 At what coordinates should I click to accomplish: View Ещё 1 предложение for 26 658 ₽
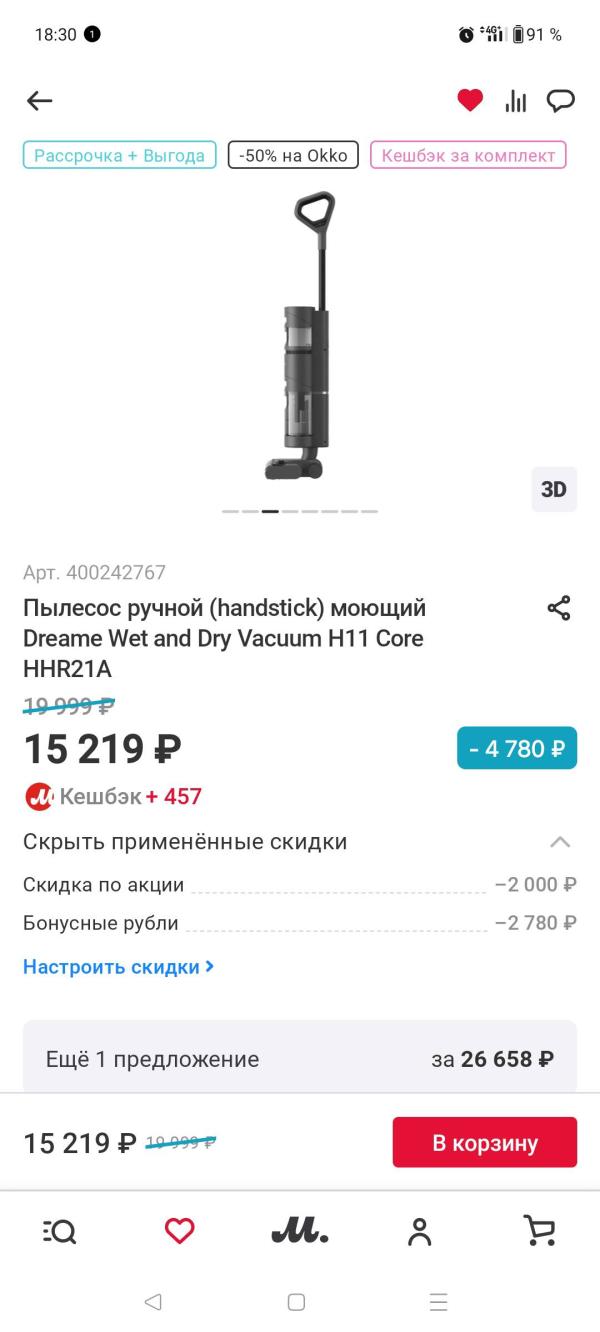(x=300, y=1059)
